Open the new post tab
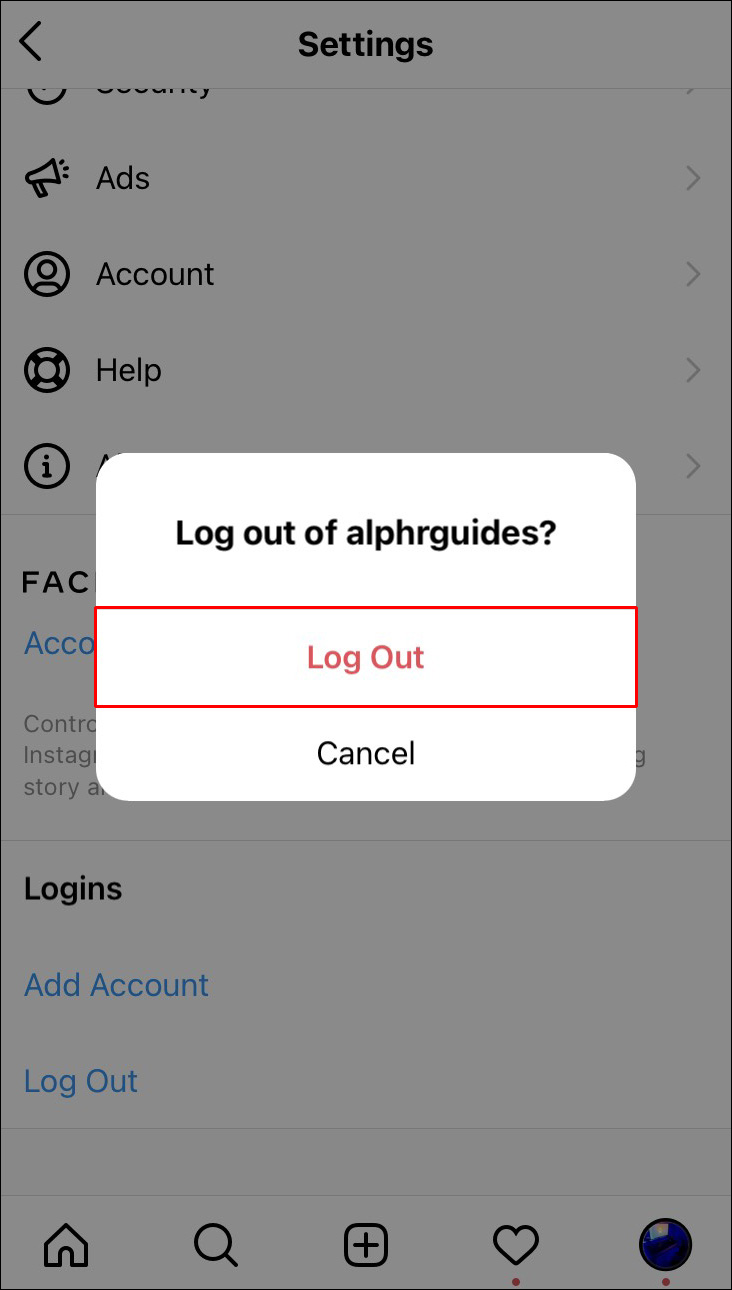 pos(366,1245)
